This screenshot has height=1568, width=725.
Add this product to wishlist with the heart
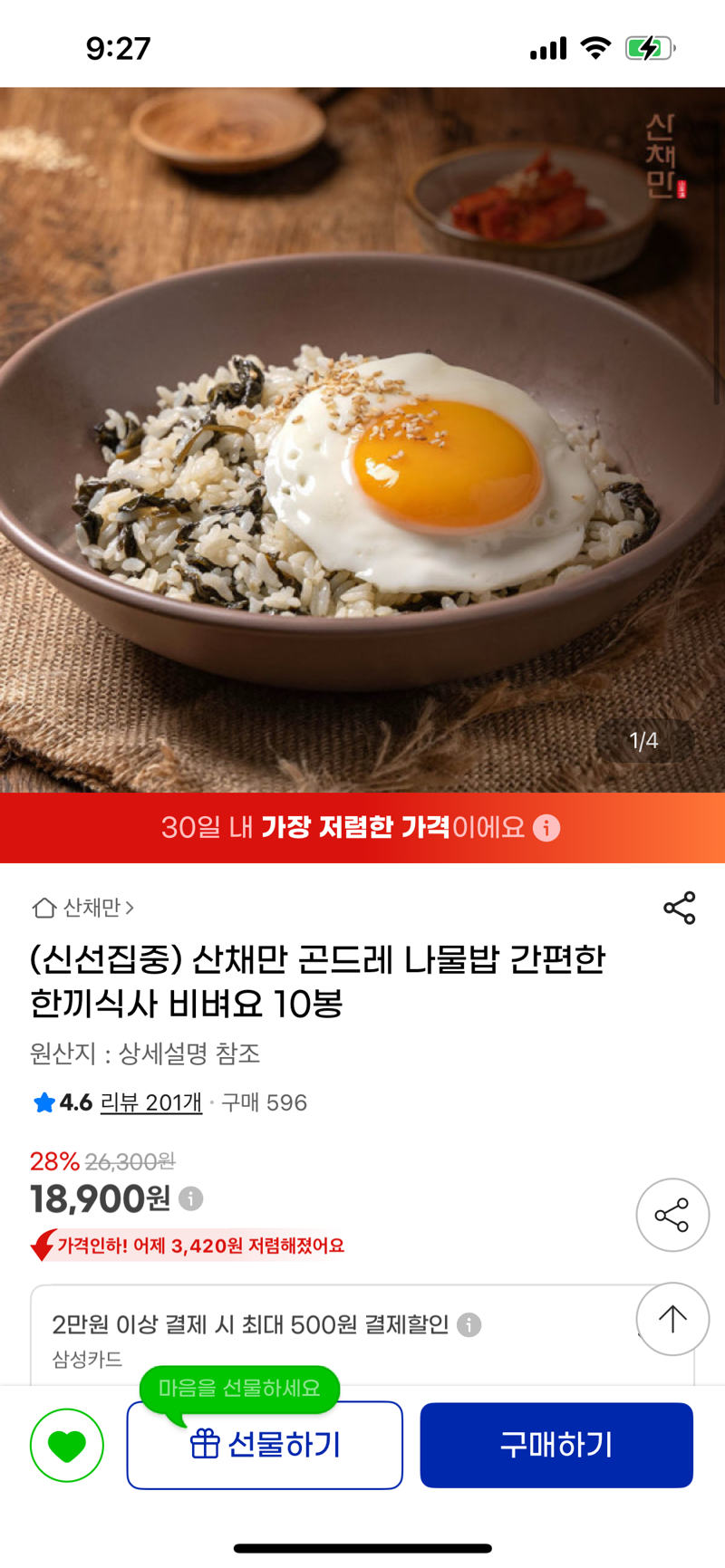[67, 1445]
